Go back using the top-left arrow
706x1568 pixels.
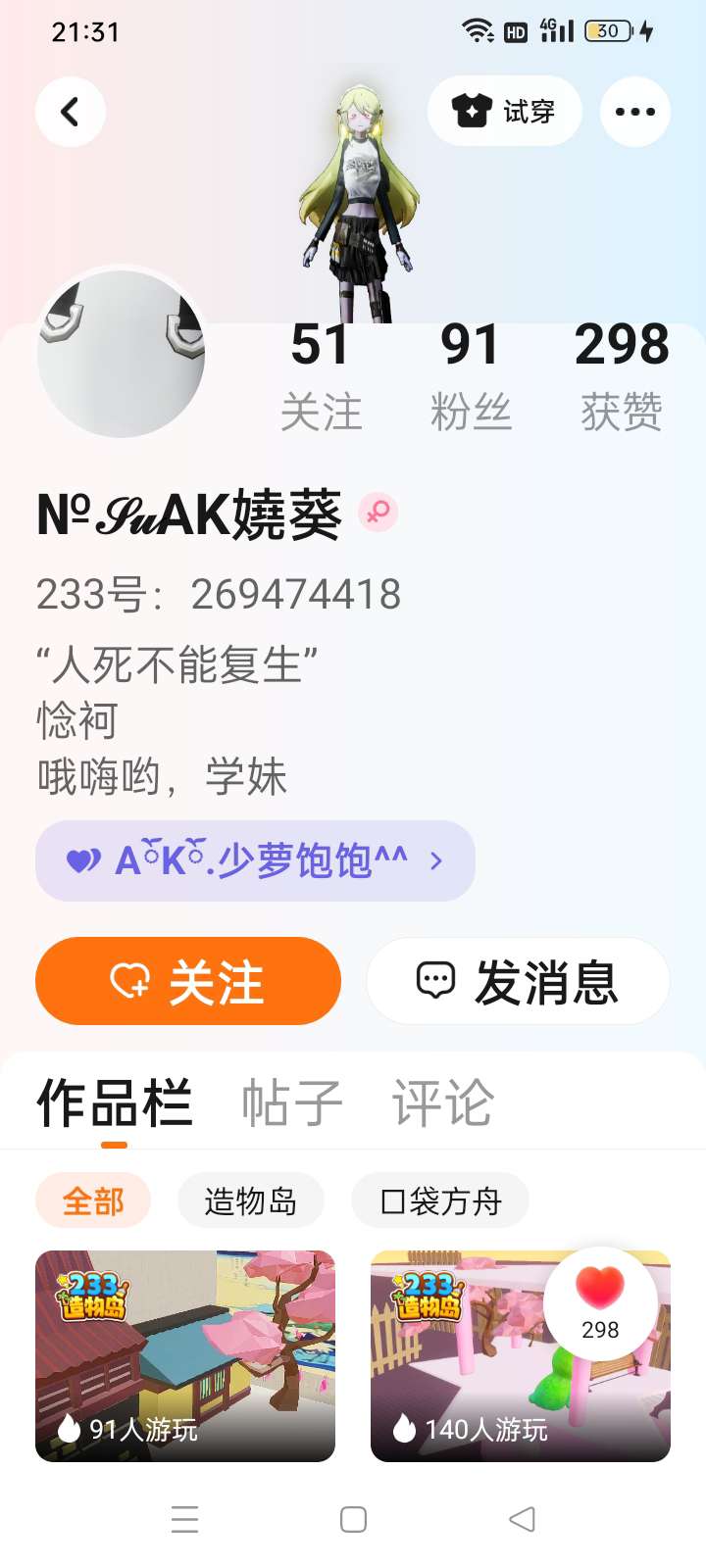[x=71, y=112]
